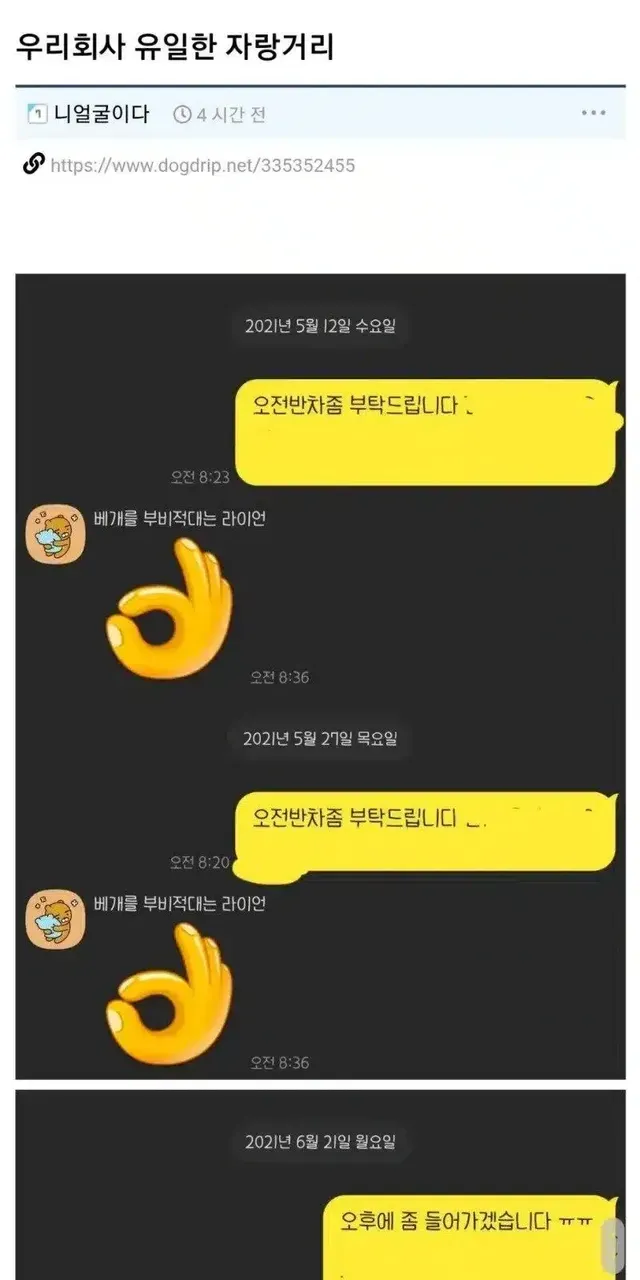Open the May 2021 chat screenshot image
Viewport: 640px width, 1280px height.
pos(320,675)
